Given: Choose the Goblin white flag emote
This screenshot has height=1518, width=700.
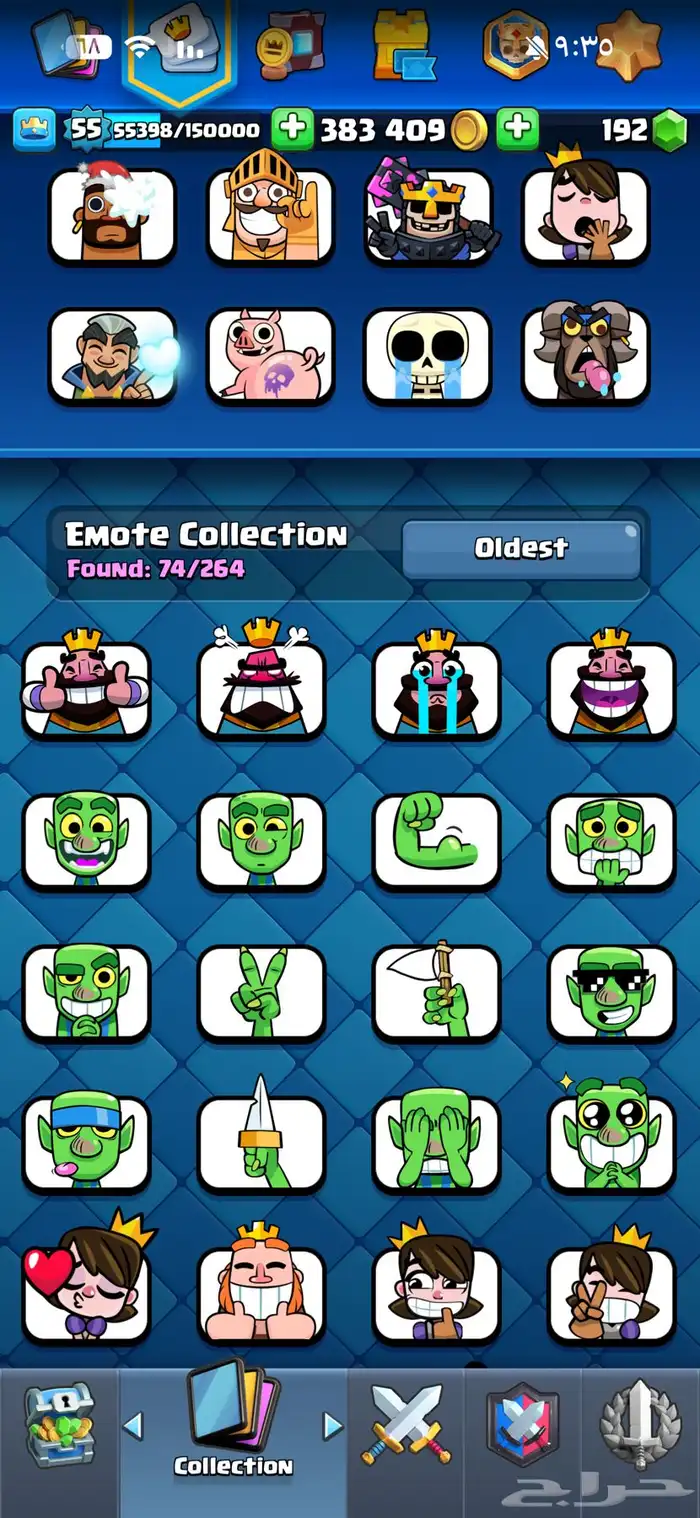Looking at the screenshot, I should pos(436,992).
